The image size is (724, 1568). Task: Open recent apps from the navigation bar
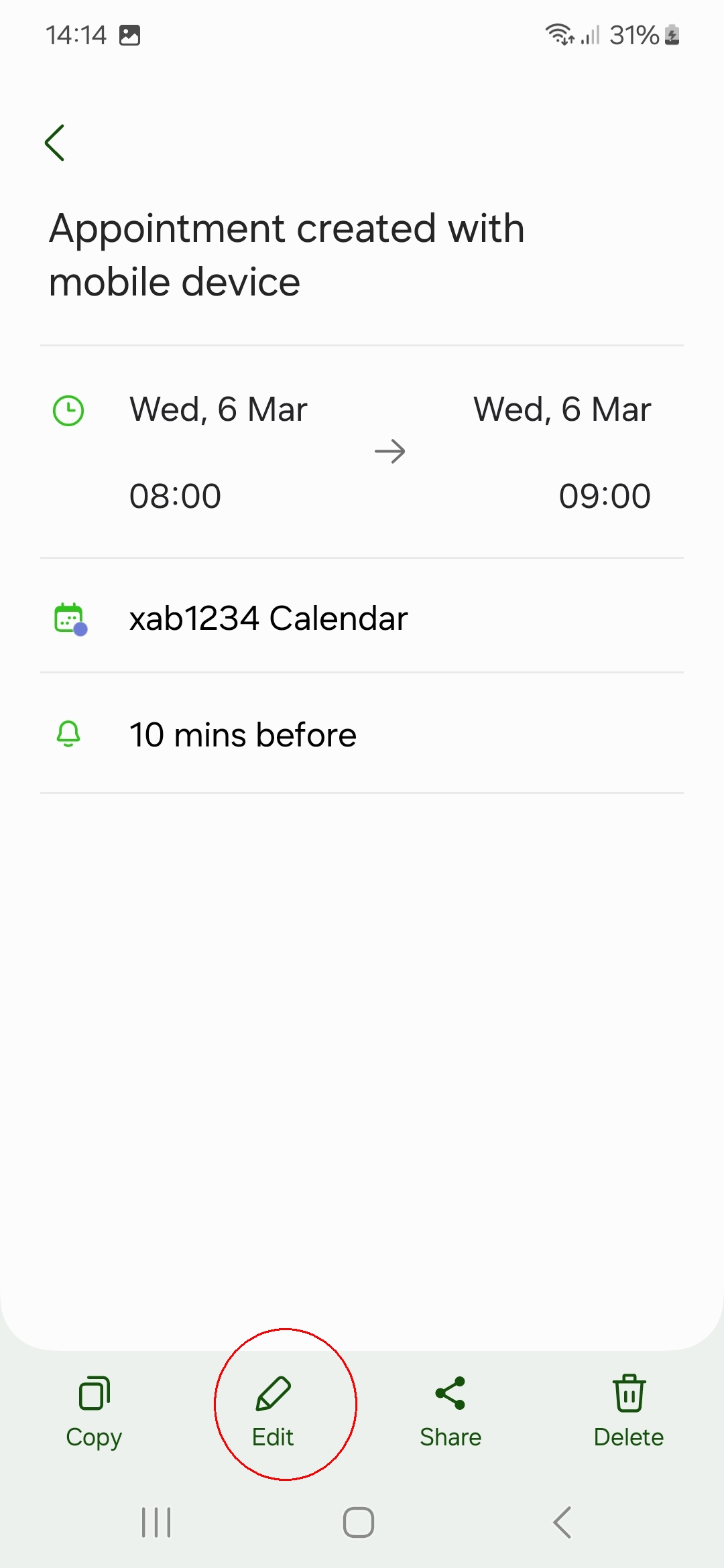(x=156, y=1522)
